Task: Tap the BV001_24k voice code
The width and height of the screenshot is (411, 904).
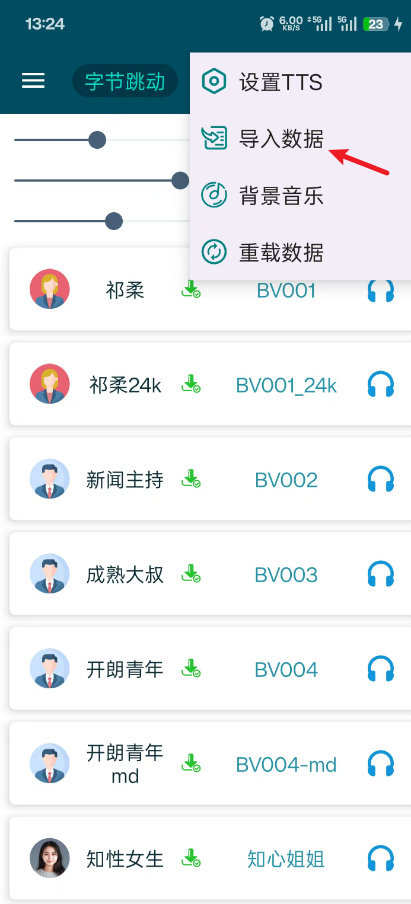Action: coord(286,385)
